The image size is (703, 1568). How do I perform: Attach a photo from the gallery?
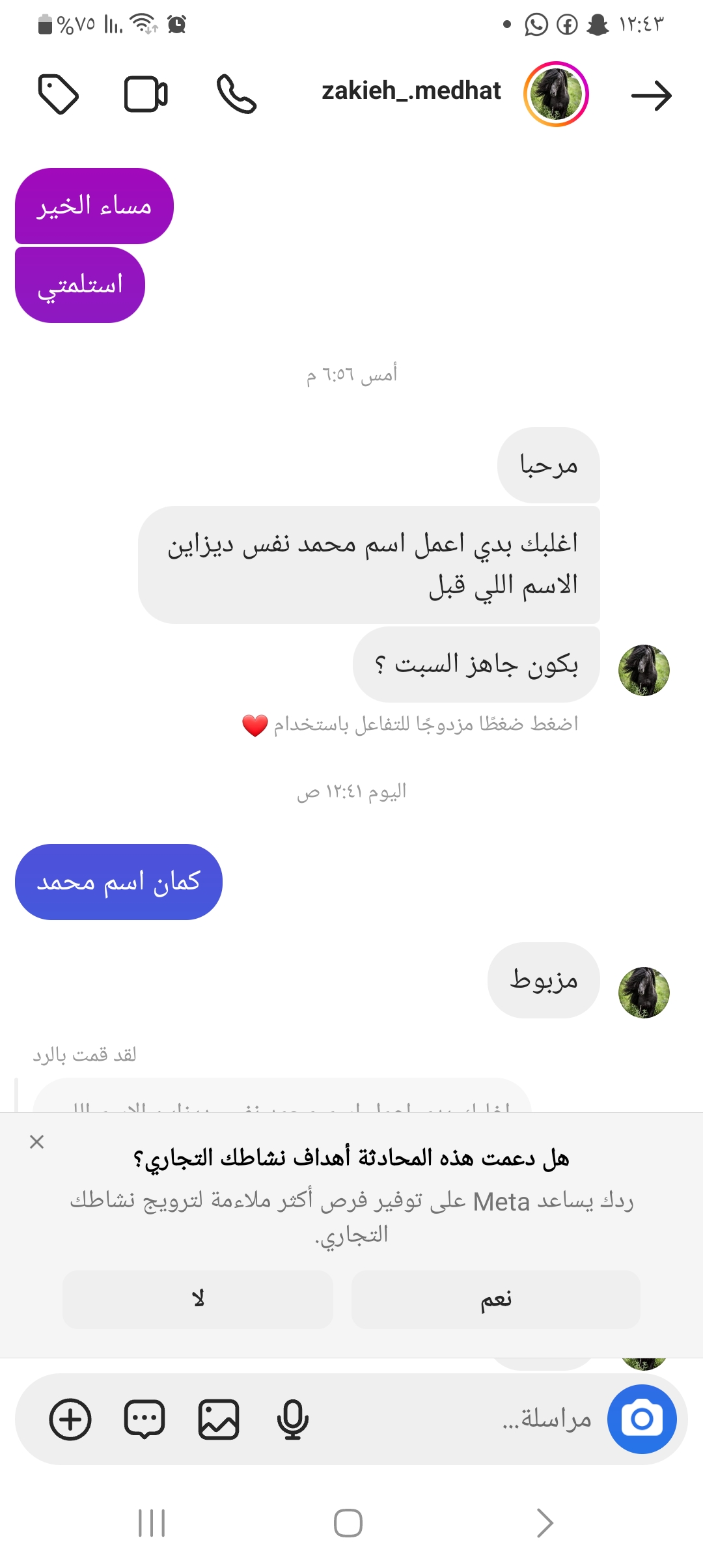click(219, 1419)
